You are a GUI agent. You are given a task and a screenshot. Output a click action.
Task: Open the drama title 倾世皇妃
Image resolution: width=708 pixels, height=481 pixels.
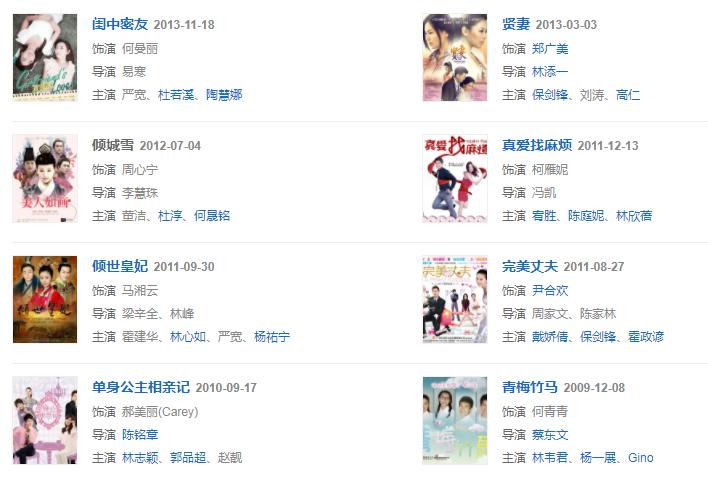click(119, 266)
